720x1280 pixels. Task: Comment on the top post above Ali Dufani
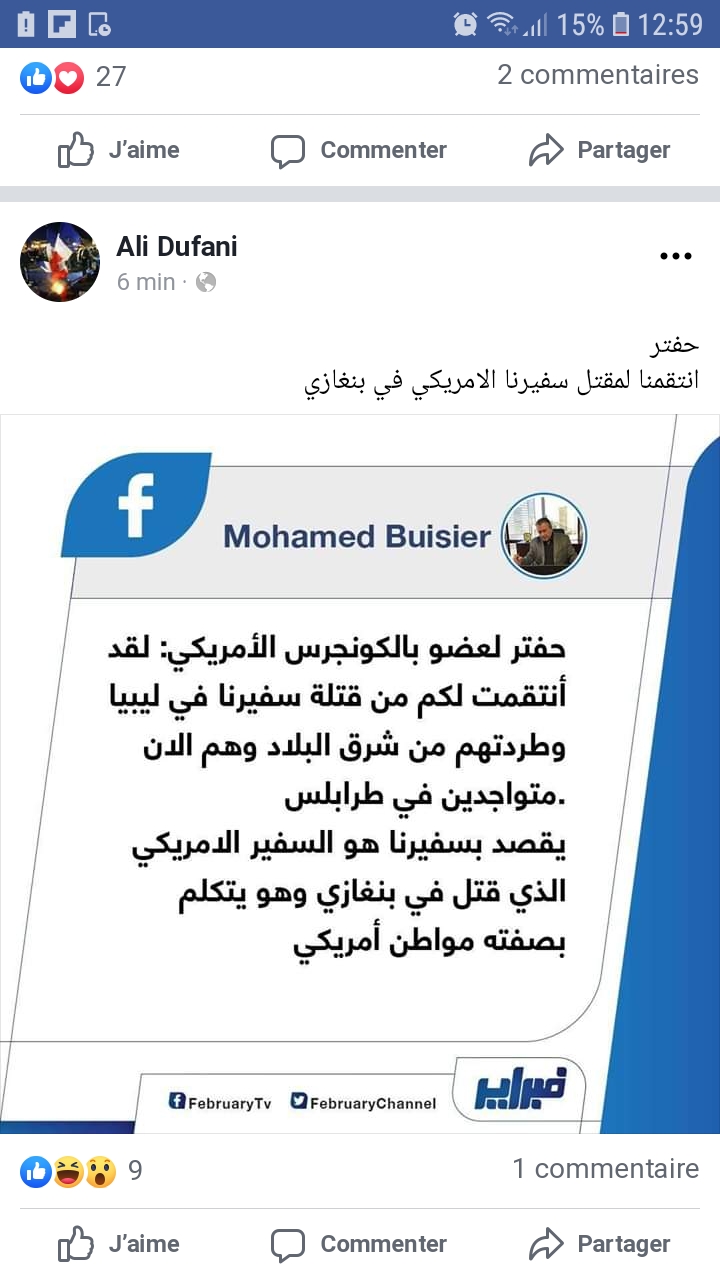click(359, 151)
